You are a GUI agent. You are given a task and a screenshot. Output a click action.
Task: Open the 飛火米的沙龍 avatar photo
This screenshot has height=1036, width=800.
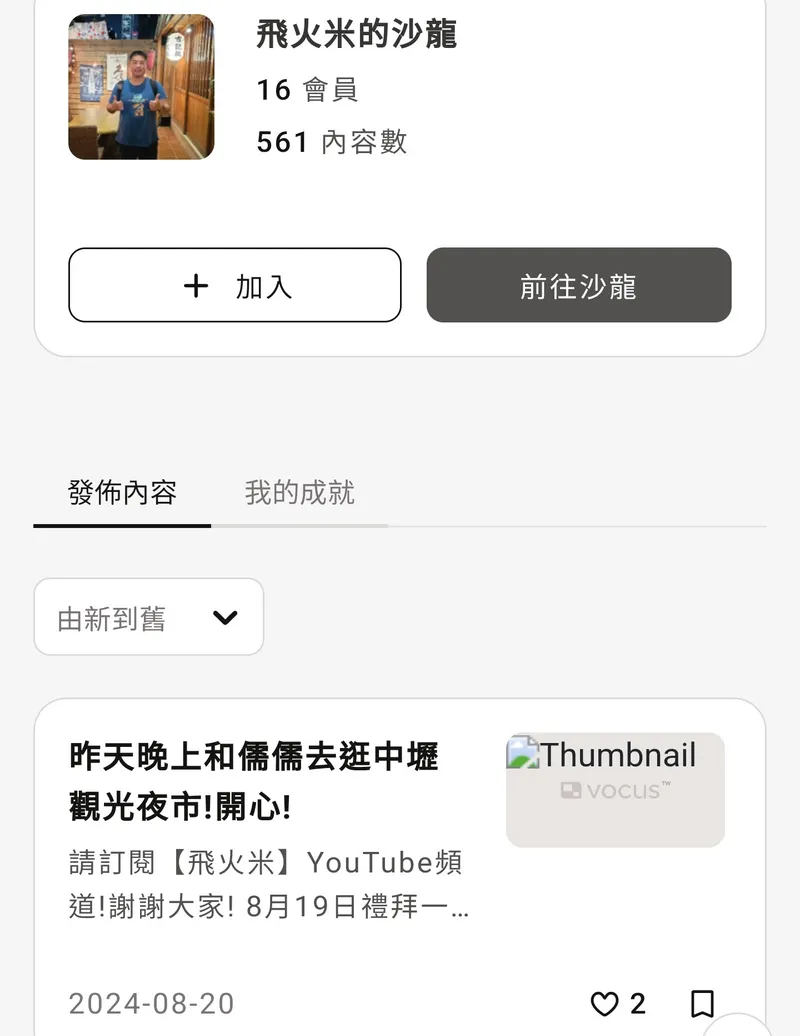click(141, 87)
